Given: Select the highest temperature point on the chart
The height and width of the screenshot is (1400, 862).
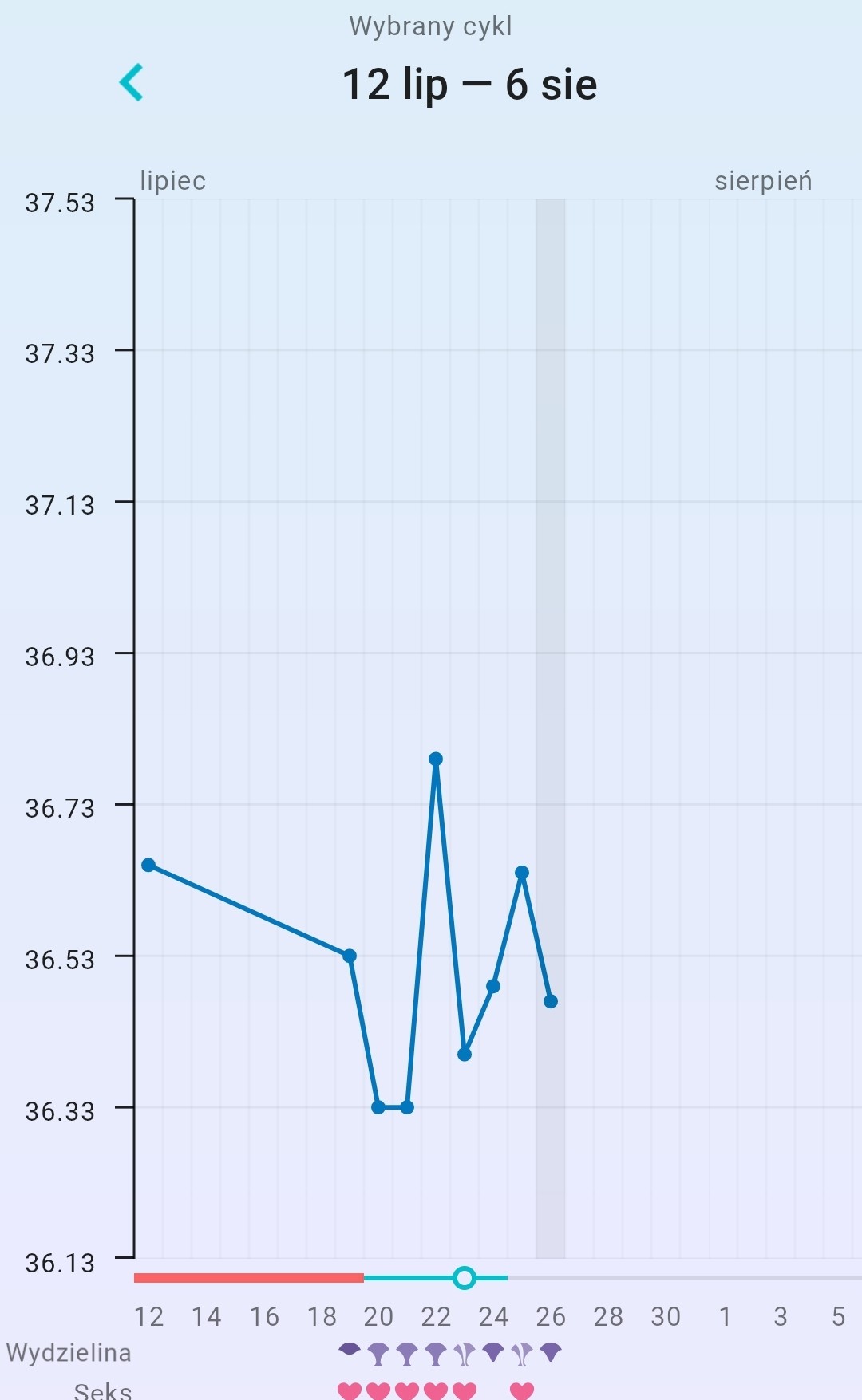Looking at the screenshot, I should click(x=436, y=759).
